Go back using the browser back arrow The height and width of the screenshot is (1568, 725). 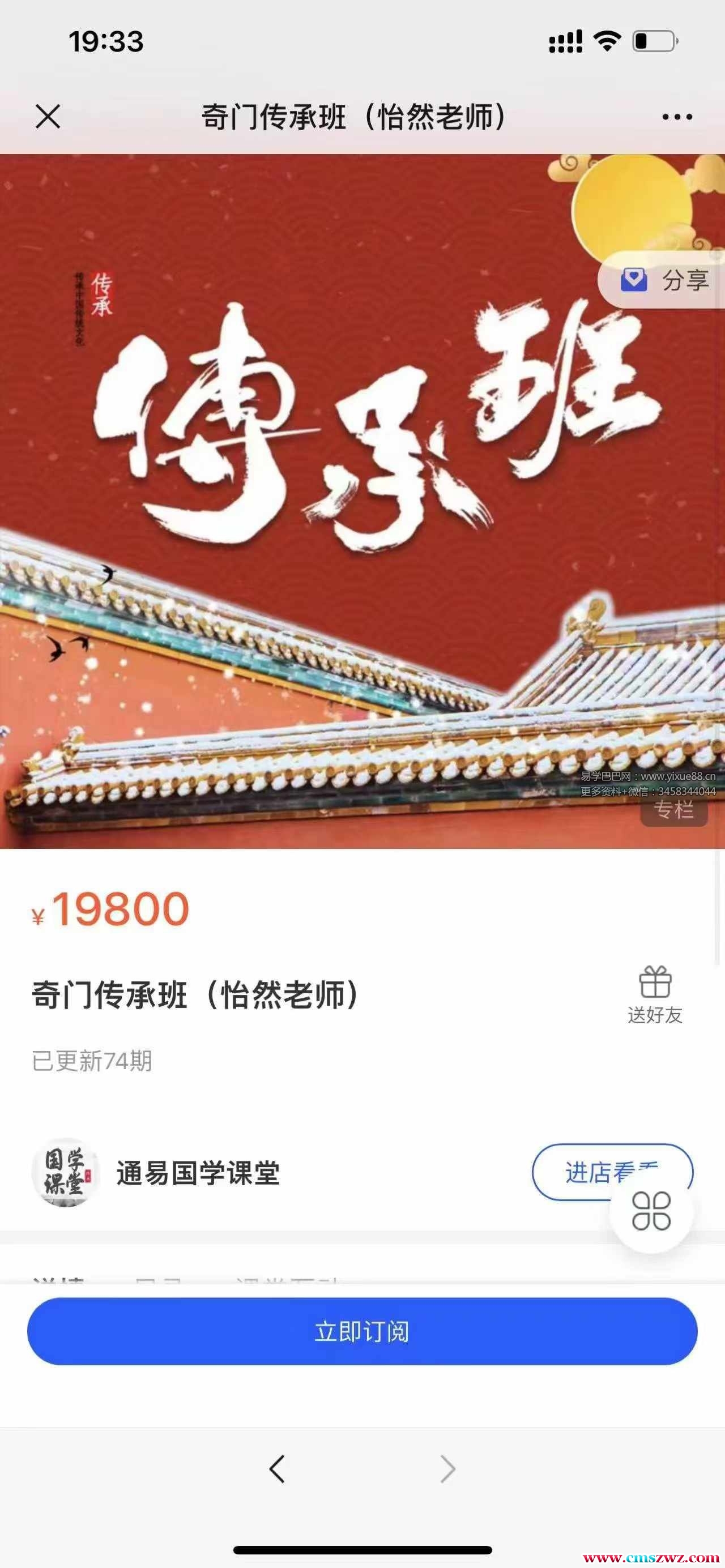click(277, 1469)
